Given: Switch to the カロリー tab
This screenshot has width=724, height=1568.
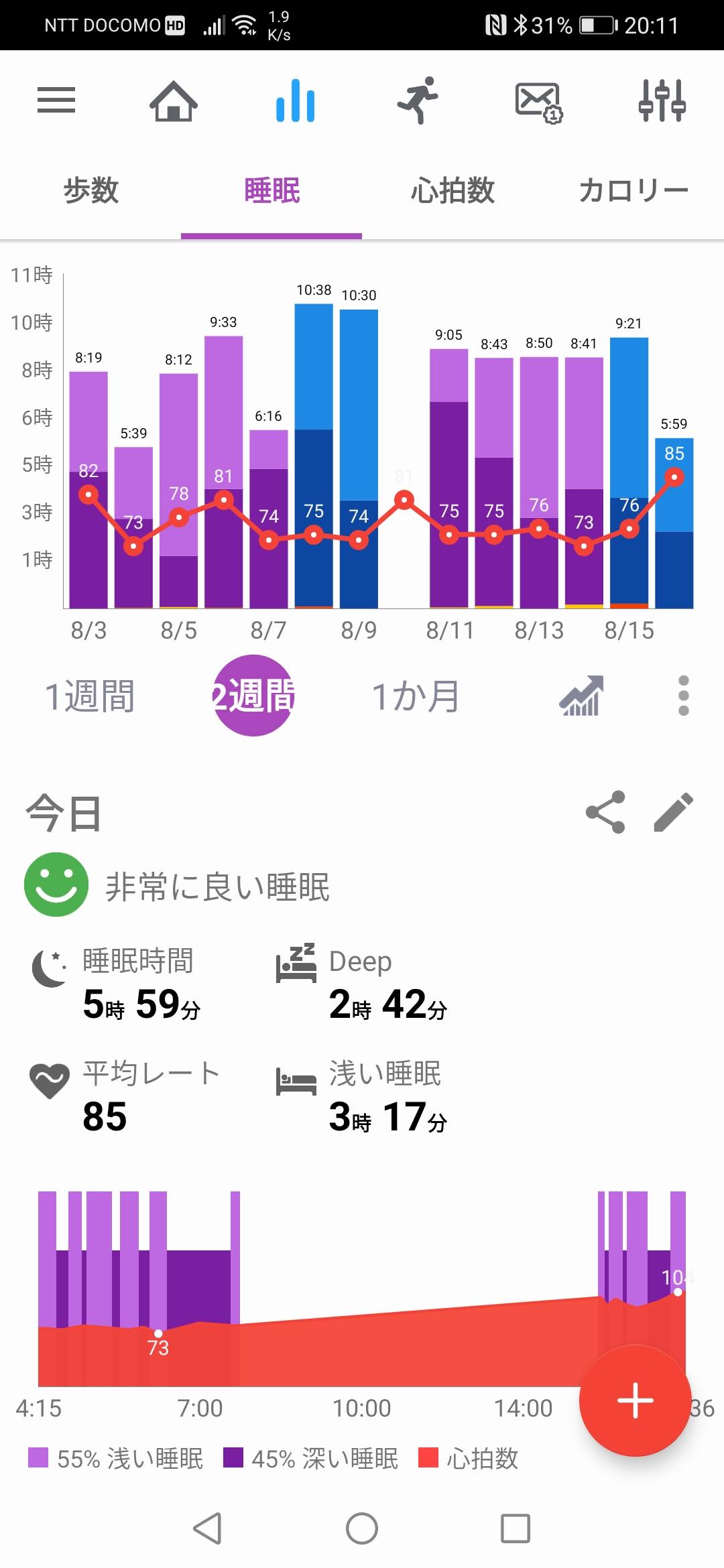Looking at the screenshot, I should tap(633, 191).
